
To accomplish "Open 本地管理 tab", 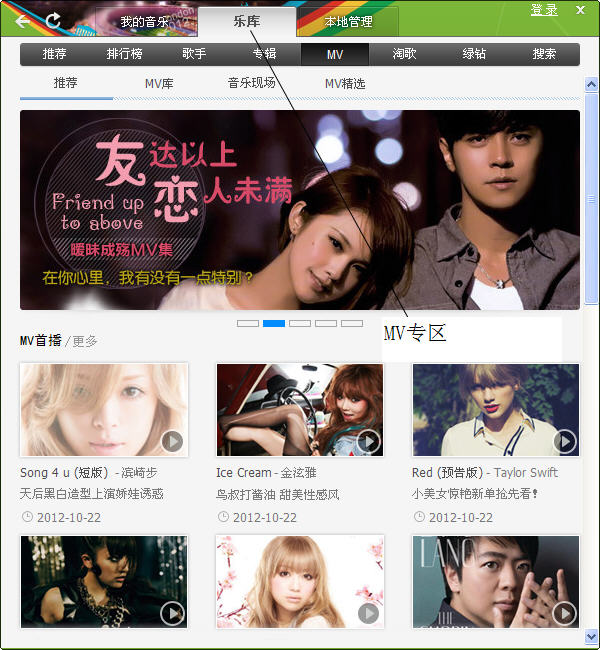I will [x=348, y=21].
